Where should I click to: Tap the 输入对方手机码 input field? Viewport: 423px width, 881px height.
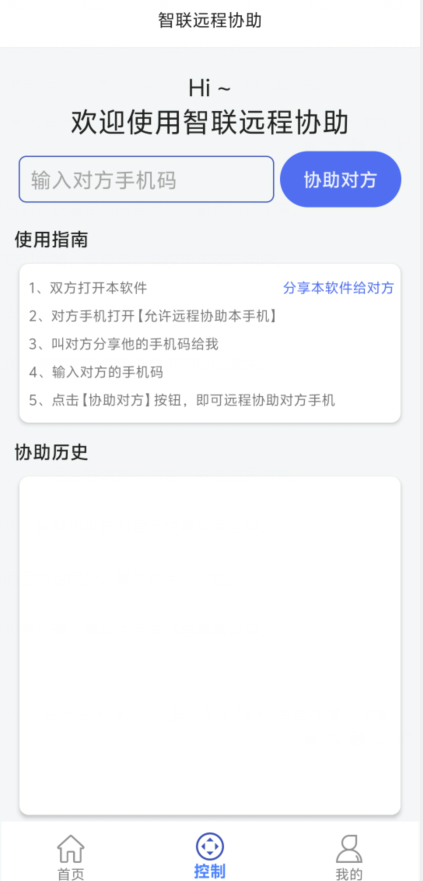tap(146, 179)
